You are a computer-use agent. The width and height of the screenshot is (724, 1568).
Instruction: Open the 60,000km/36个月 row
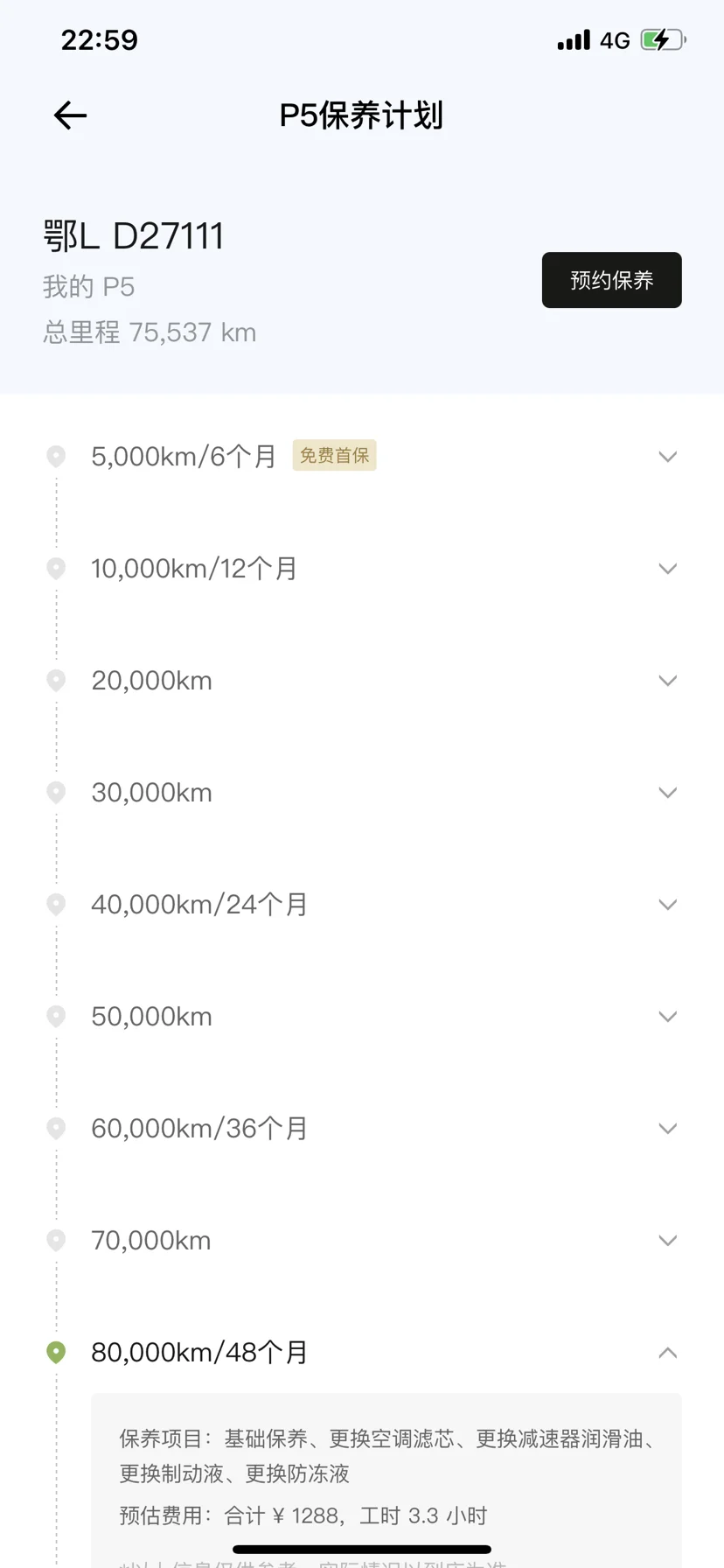pyautogui.click(x=362, y=1129)
